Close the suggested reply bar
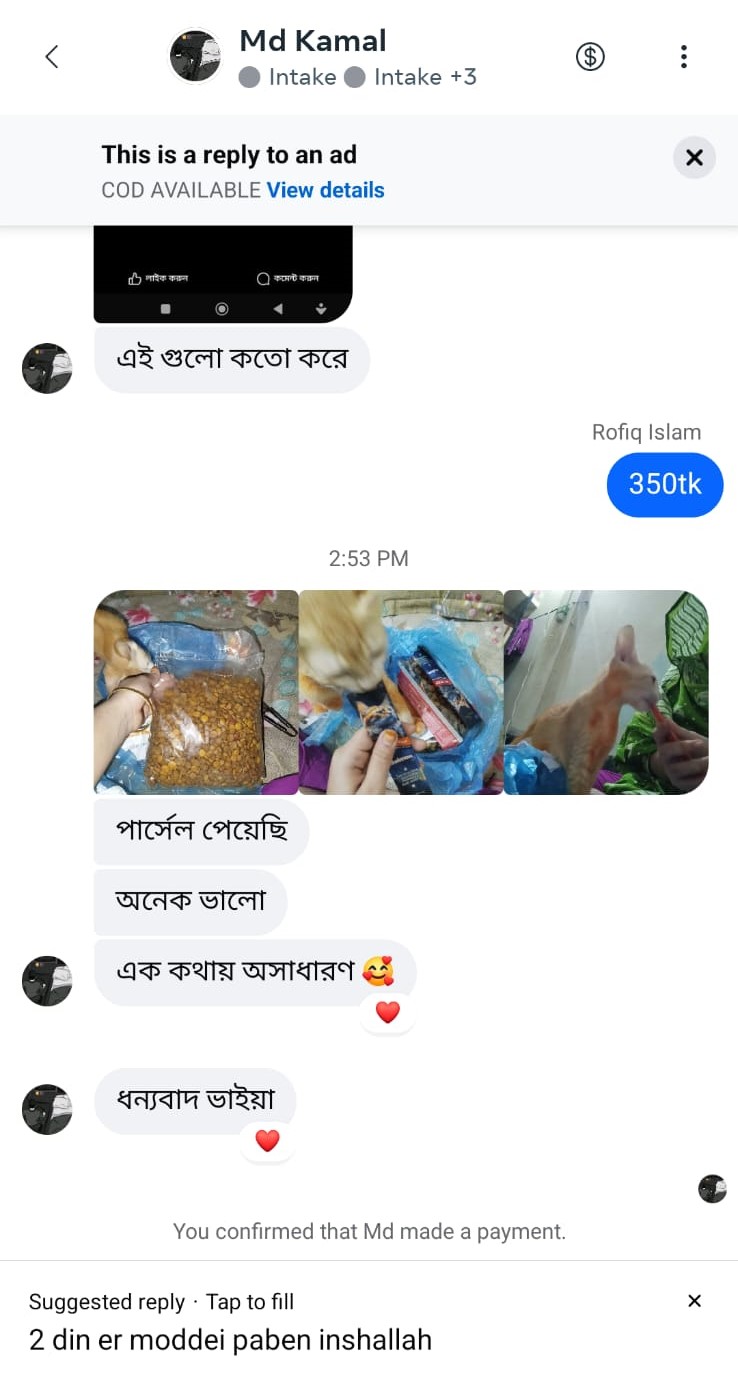Image resolution: width=738 pixels, height=1380 pixels. point(695,1301)
